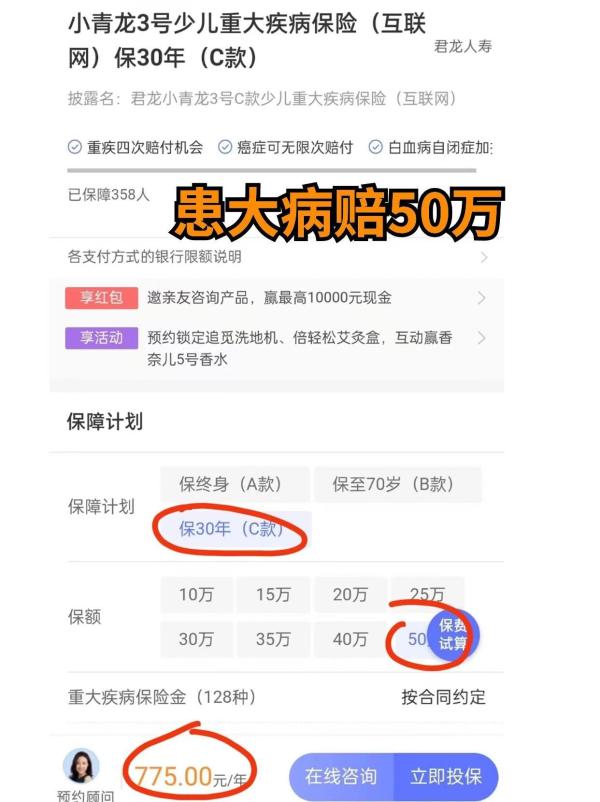Set coverage amount to 15万
Viewport: 600px width, 802px height.
tap(273, 594)
